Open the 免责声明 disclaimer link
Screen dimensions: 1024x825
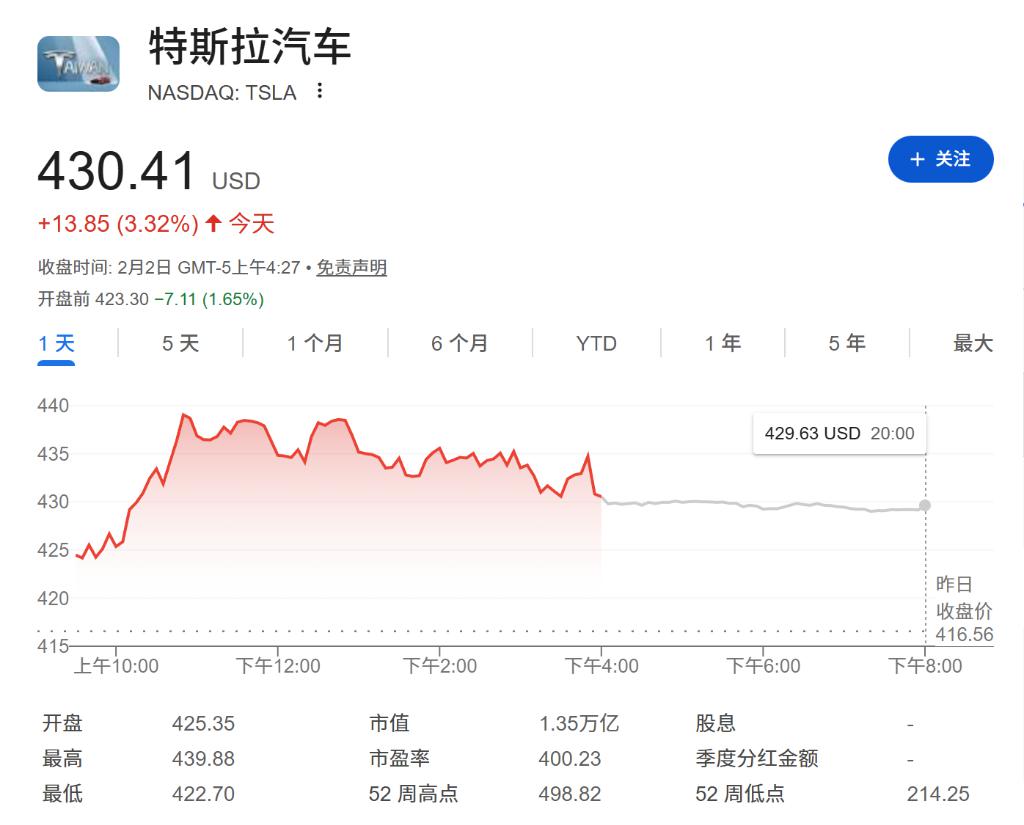click(351, 267)
